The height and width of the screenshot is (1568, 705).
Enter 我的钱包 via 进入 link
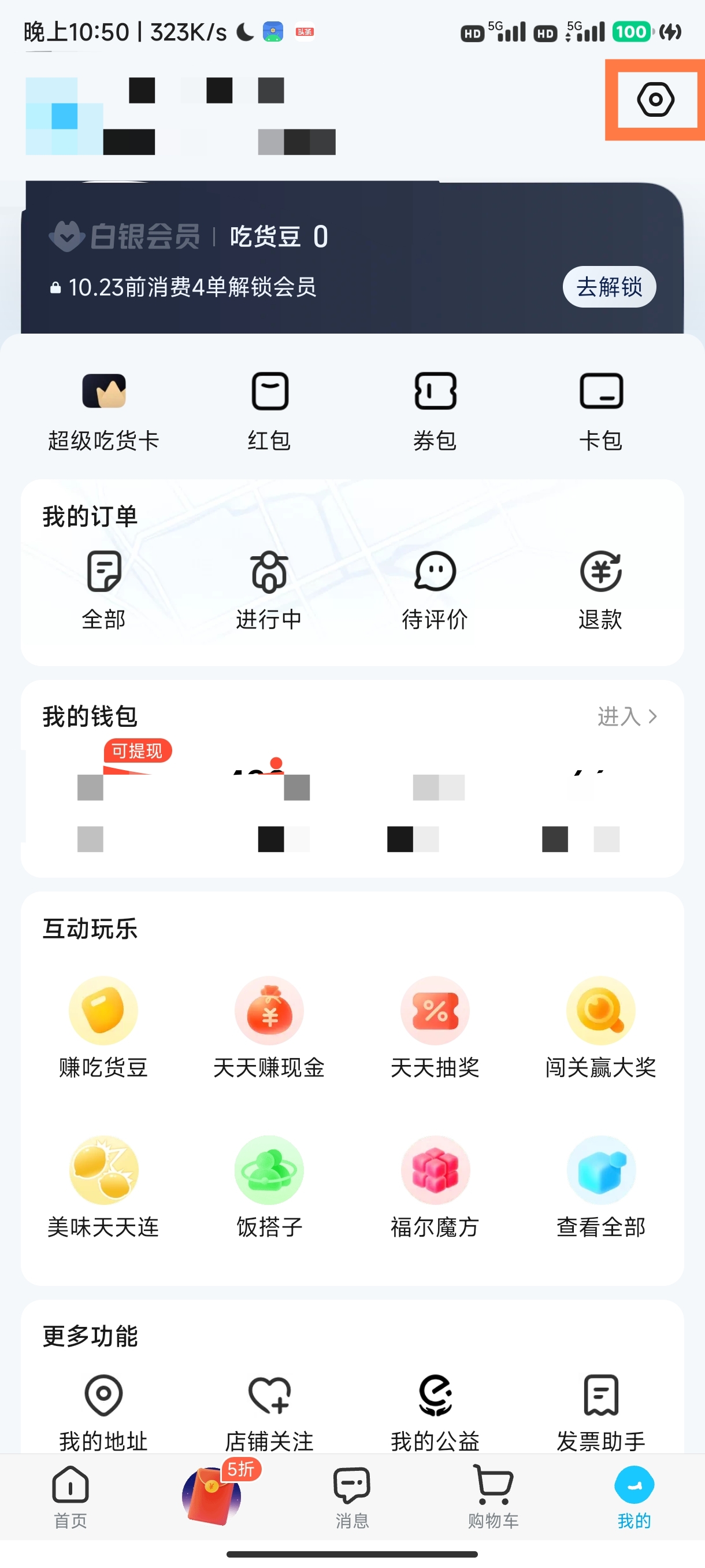tap(627, 716)
